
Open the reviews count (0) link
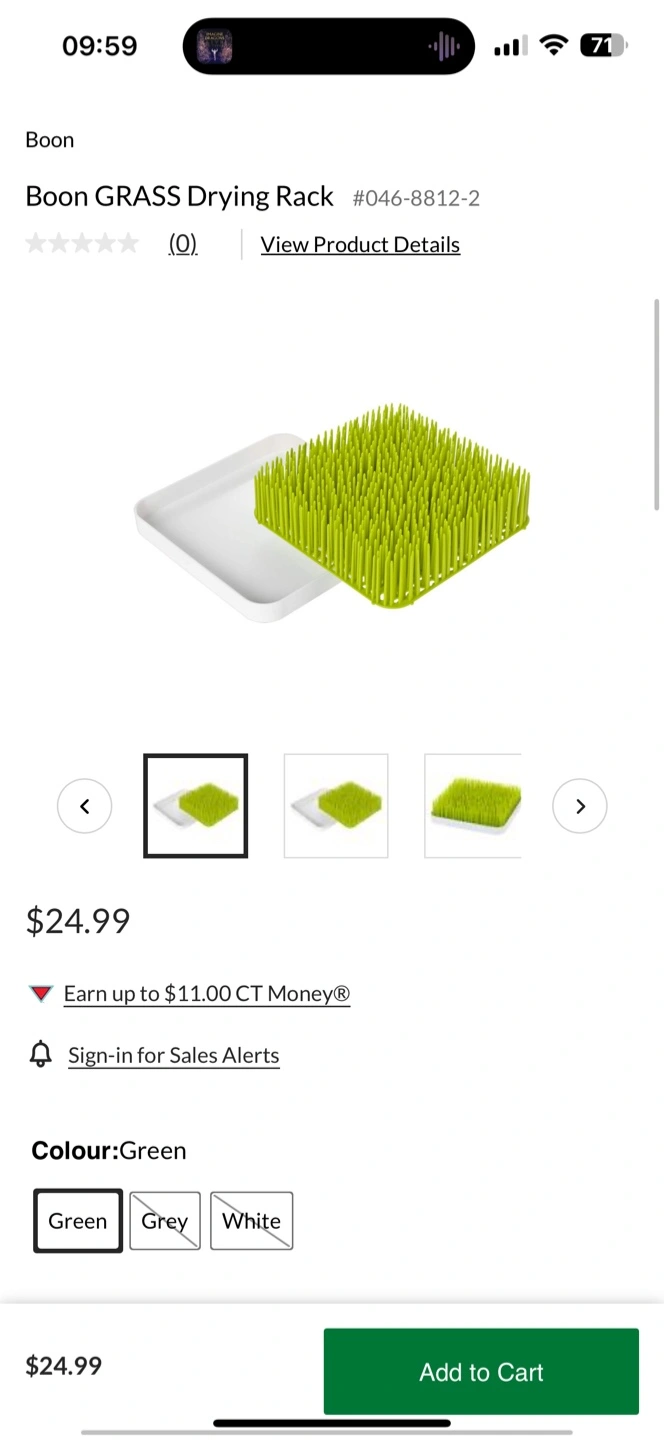pyautogui.click(x=182, y=244)
